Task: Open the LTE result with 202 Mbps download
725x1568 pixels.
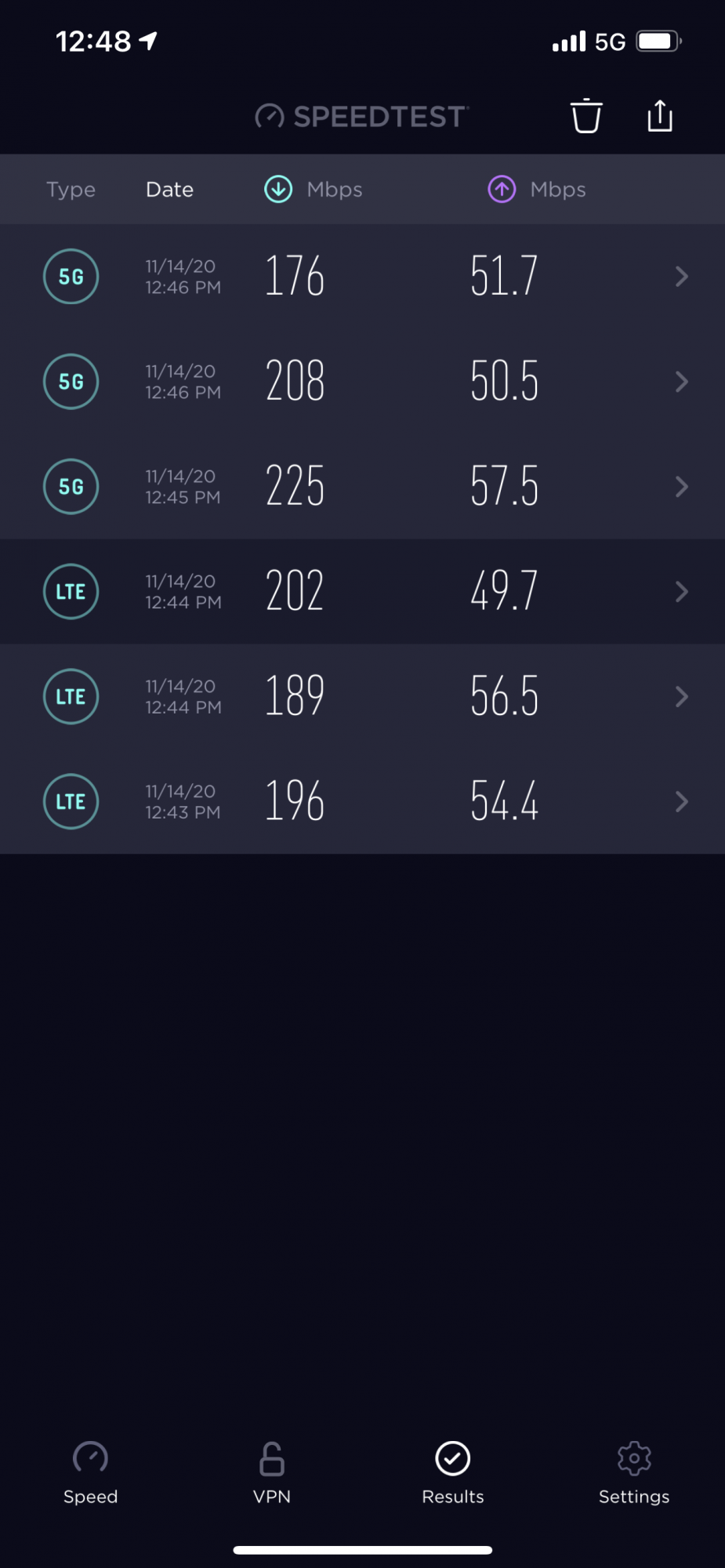Action: click(x=362, y=592)
